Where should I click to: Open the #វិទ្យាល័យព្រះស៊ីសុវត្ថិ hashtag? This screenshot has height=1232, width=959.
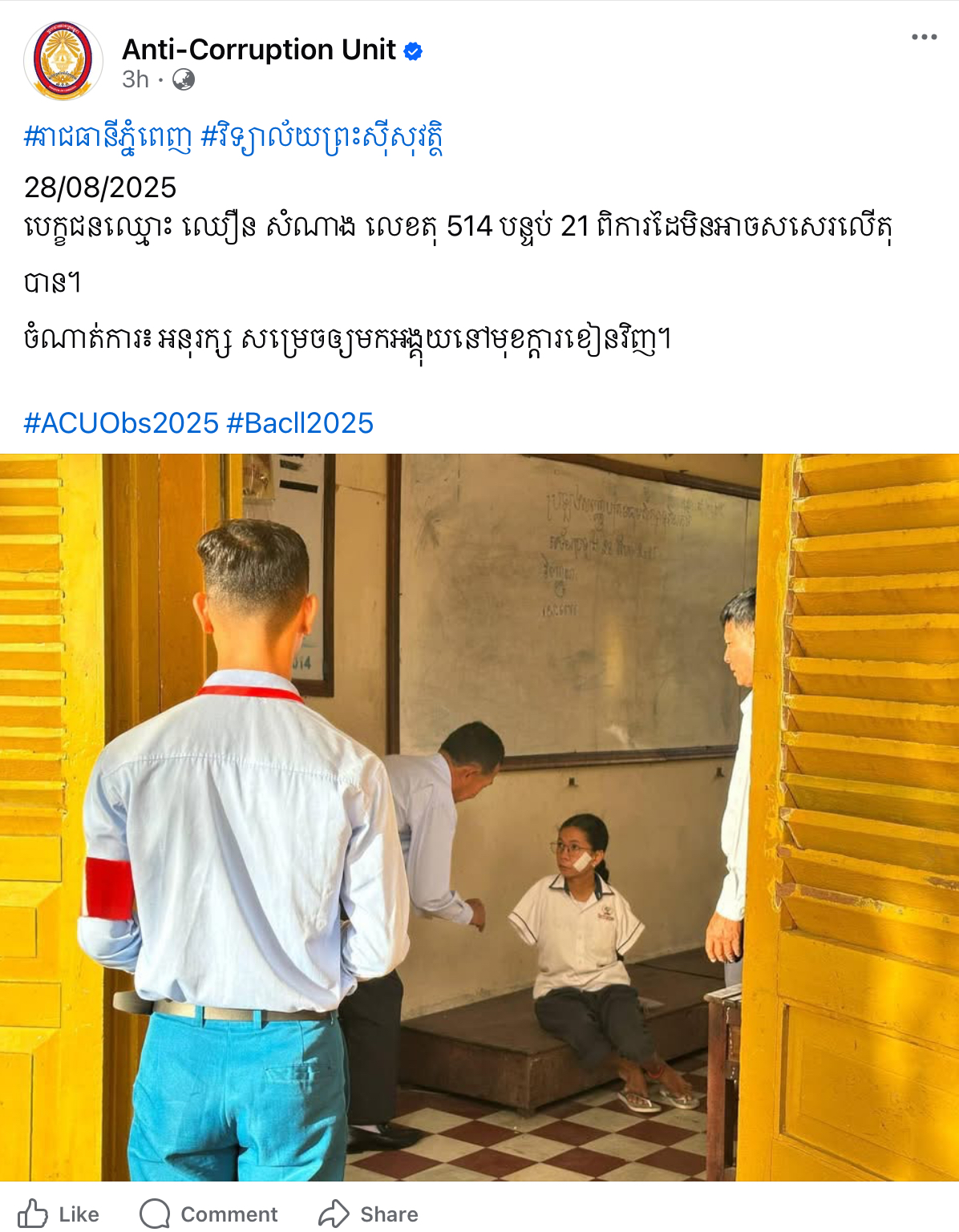[x=322, y=138]
